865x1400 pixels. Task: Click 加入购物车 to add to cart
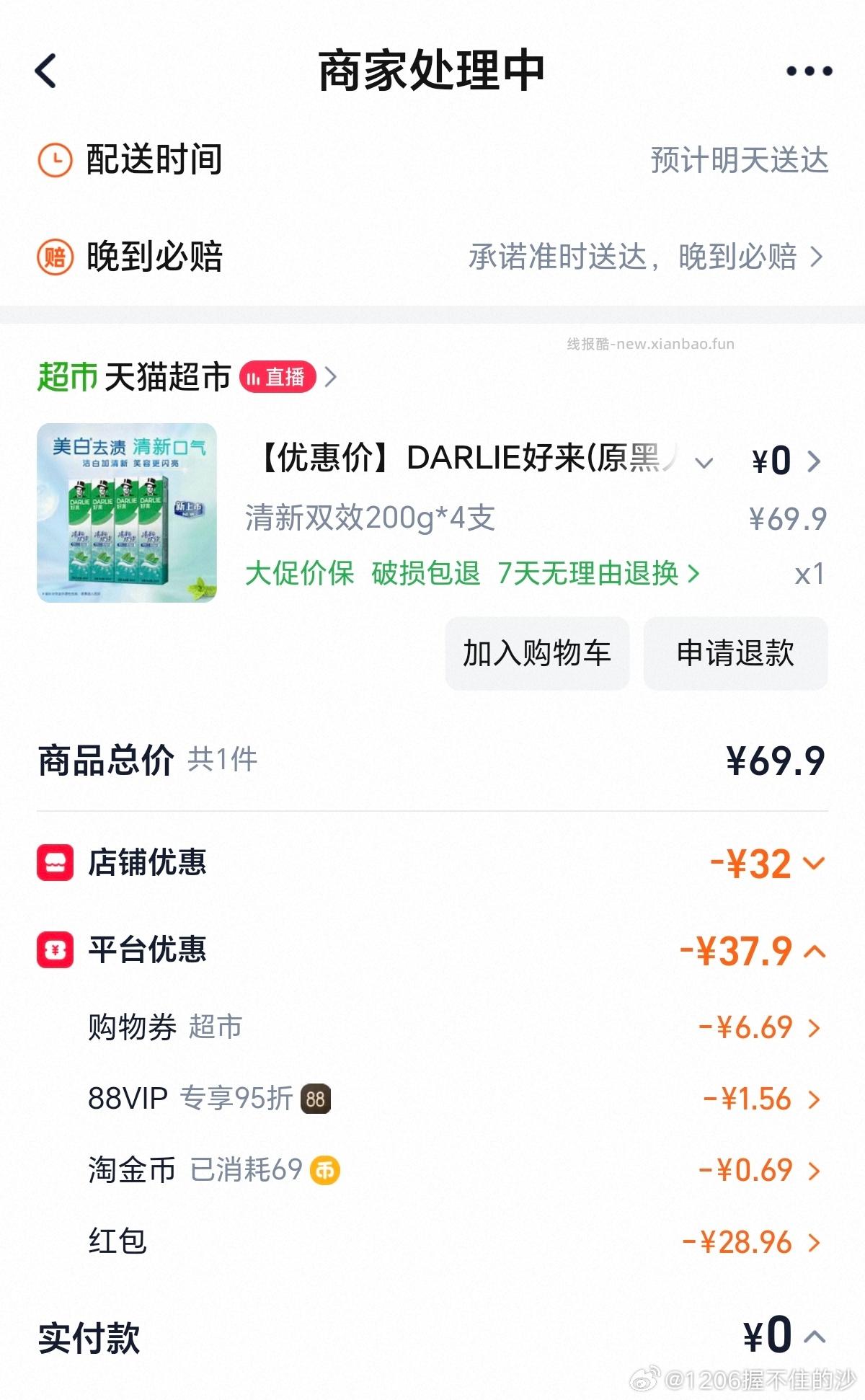[x=536, y=653]
